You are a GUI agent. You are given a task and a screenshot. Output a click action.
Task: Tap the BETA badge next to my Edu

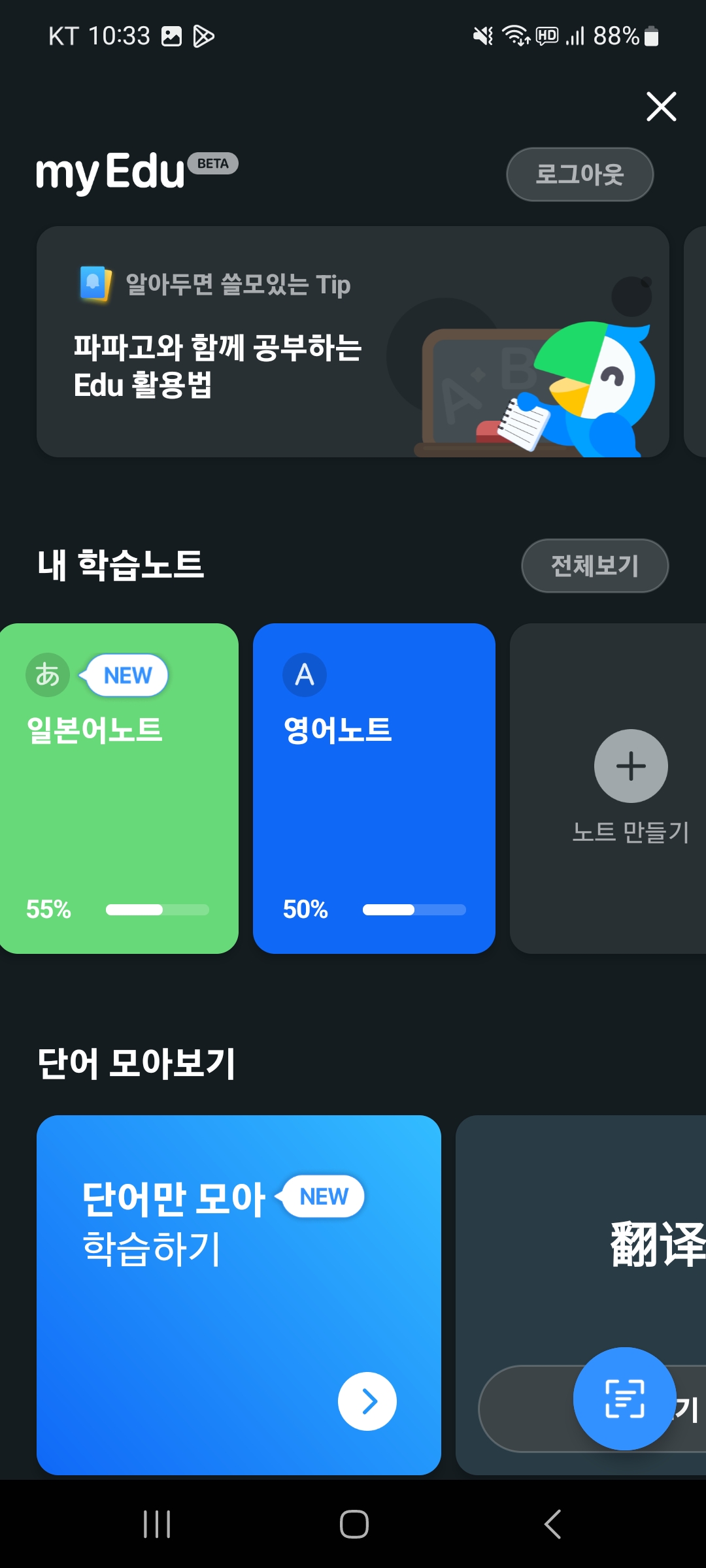pyautogui.click(x=212, y=164)
